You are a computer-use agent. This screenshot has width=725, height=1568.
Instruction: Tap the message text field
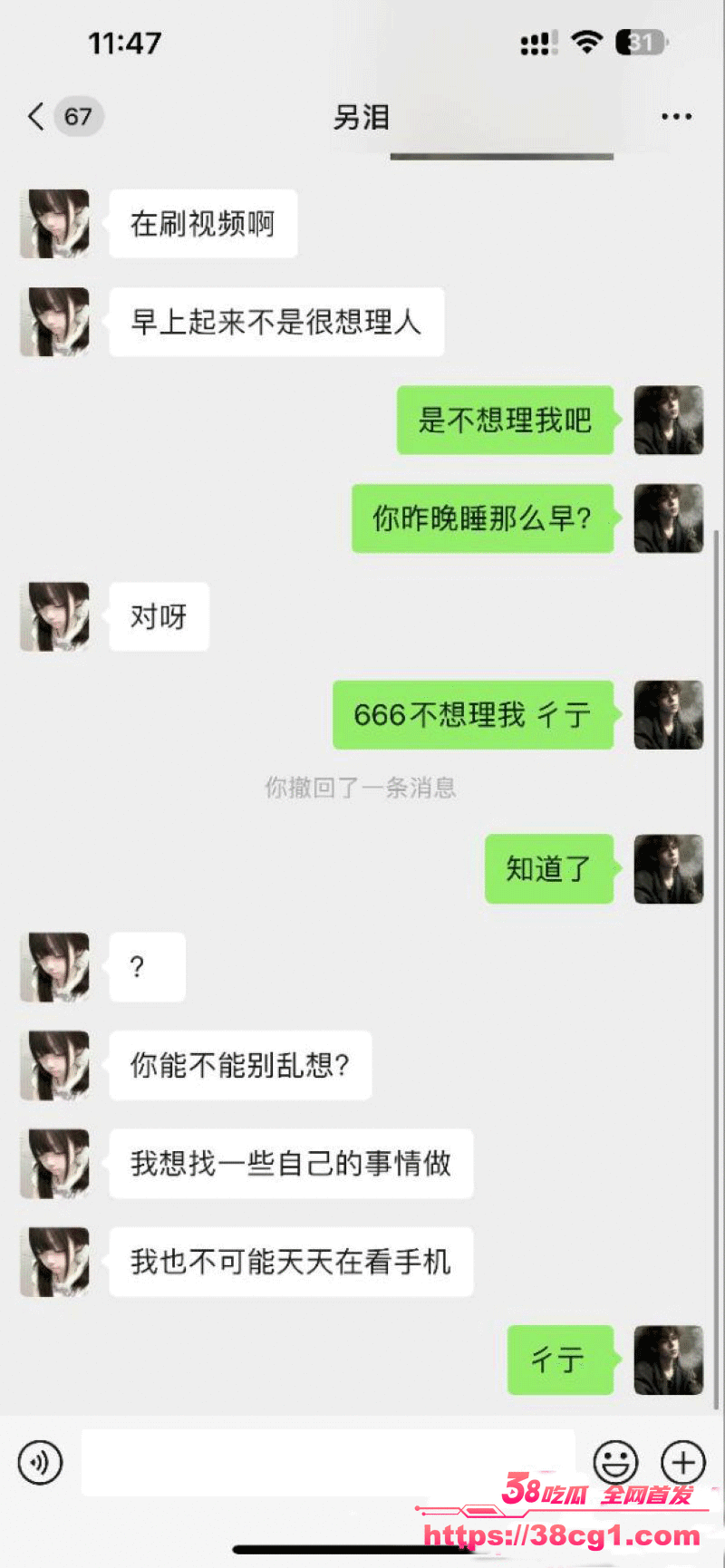point(328,1462)
